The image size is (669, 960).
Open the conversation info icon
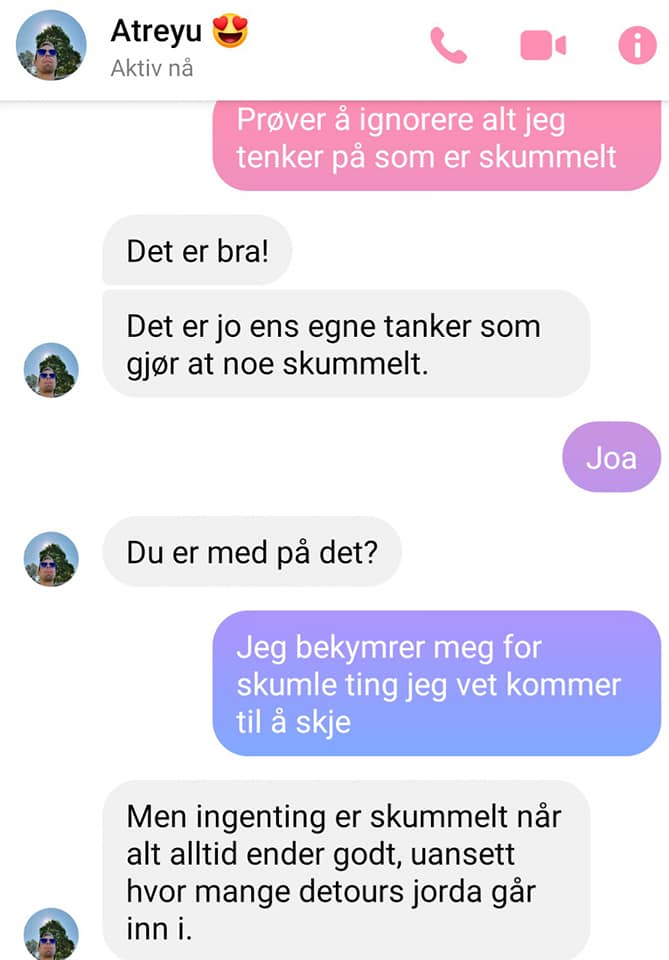pos(637,45)
